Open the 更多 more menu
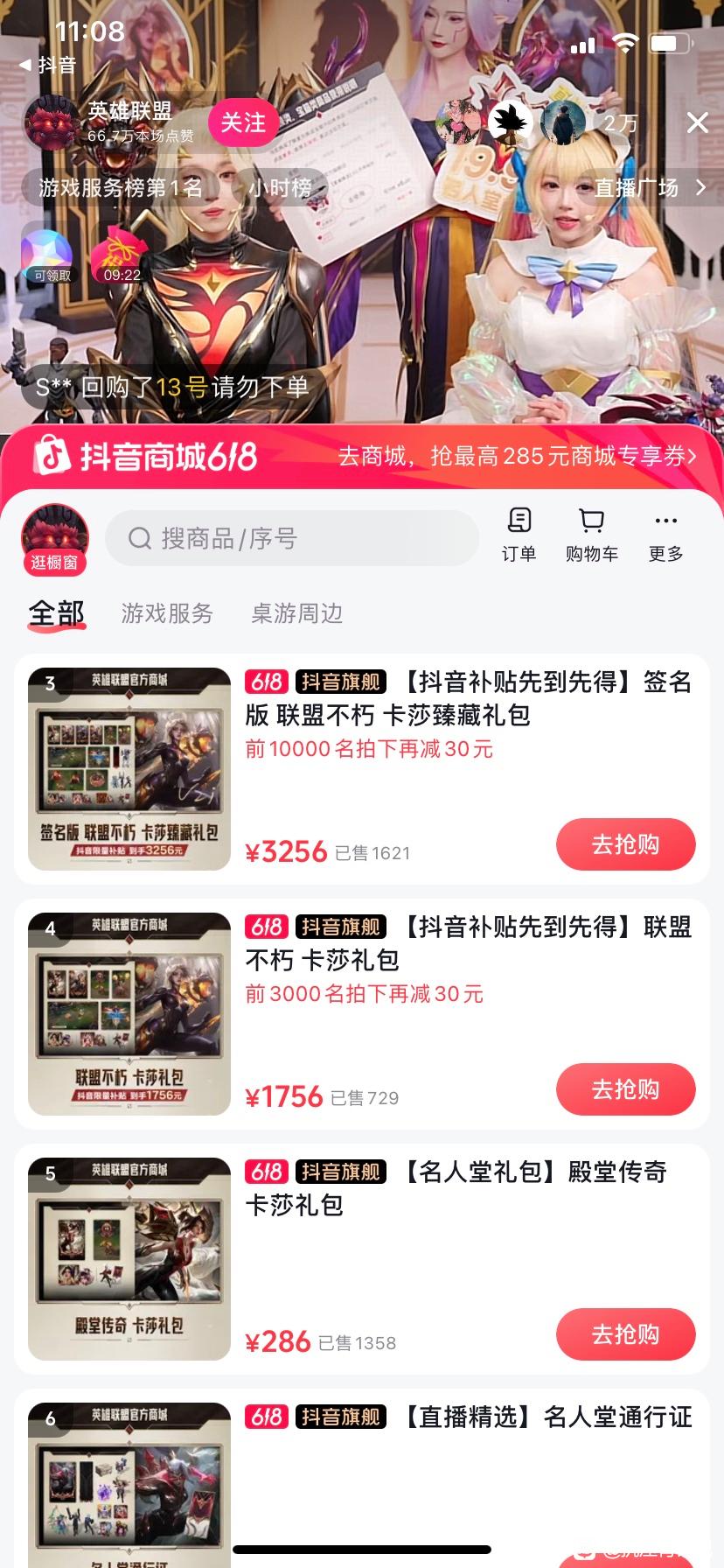The image size is (724, 1568). pyautogui.click(x=665, y=535)
